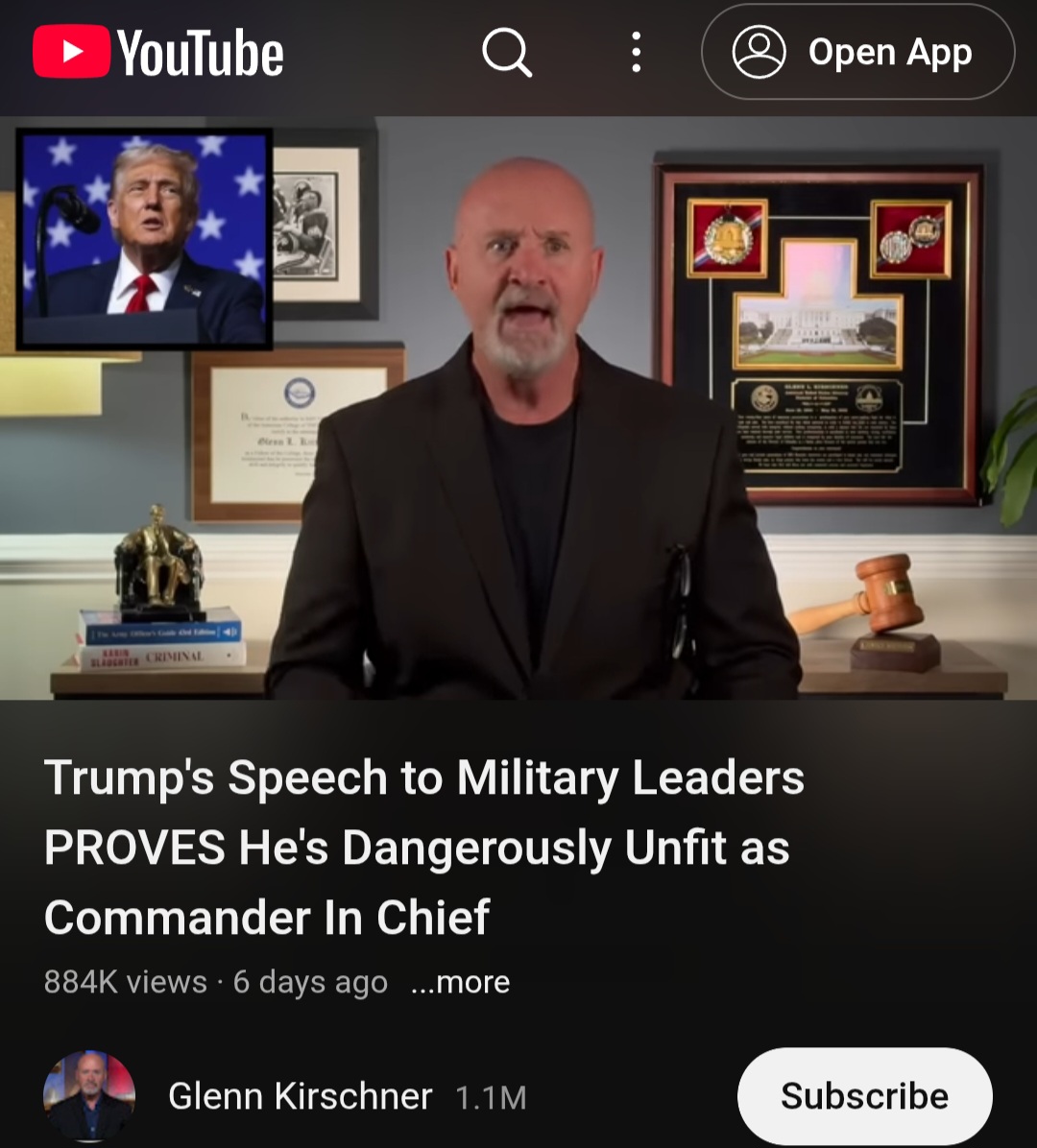Tap the Open App button
Image resolution: width=1037 pixels, height=1148 pixels.
click(x=857, y=52)
